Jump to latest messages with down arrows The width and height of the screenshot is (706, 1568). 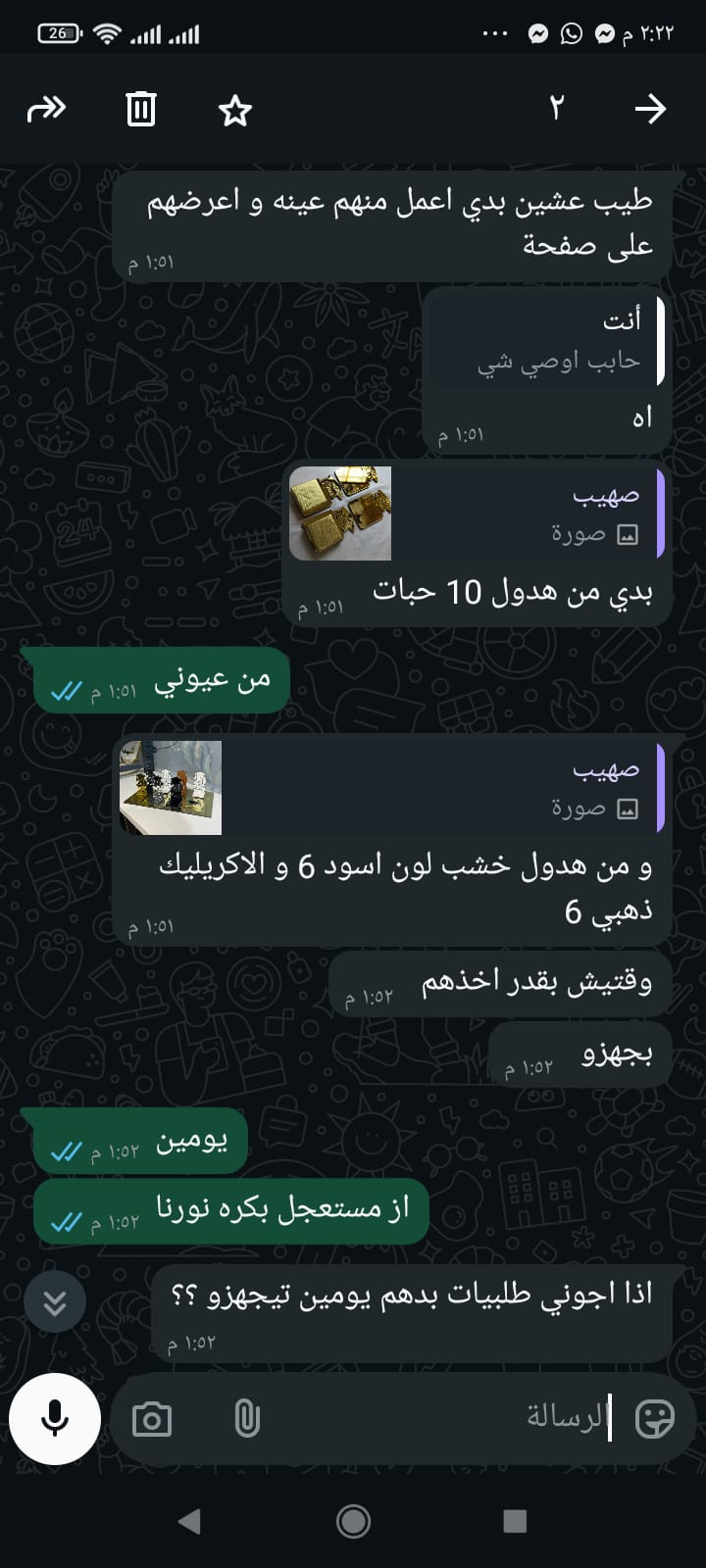tap(55, 1302)
